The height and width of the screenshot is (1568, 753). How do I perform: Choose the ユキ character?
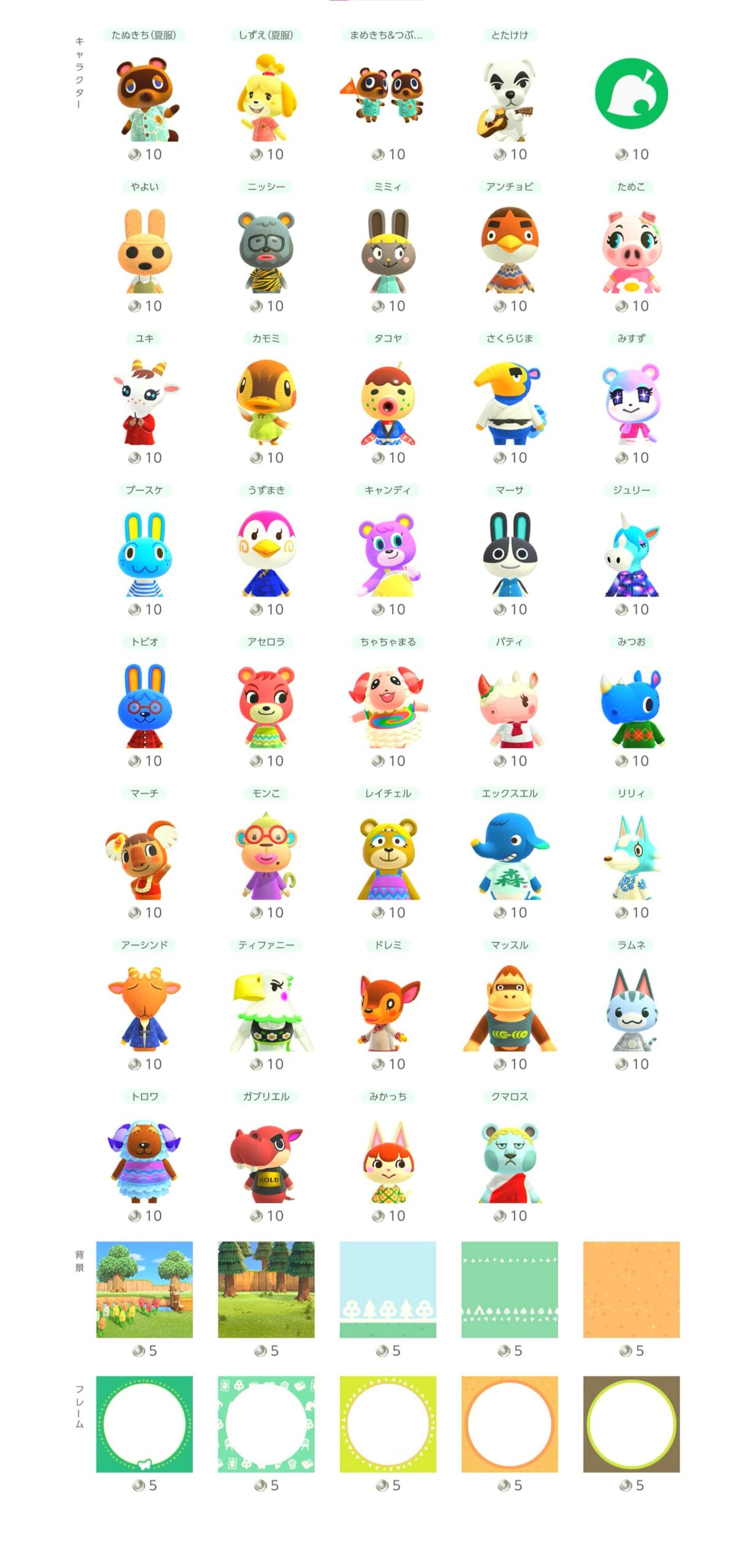point(145,403)
